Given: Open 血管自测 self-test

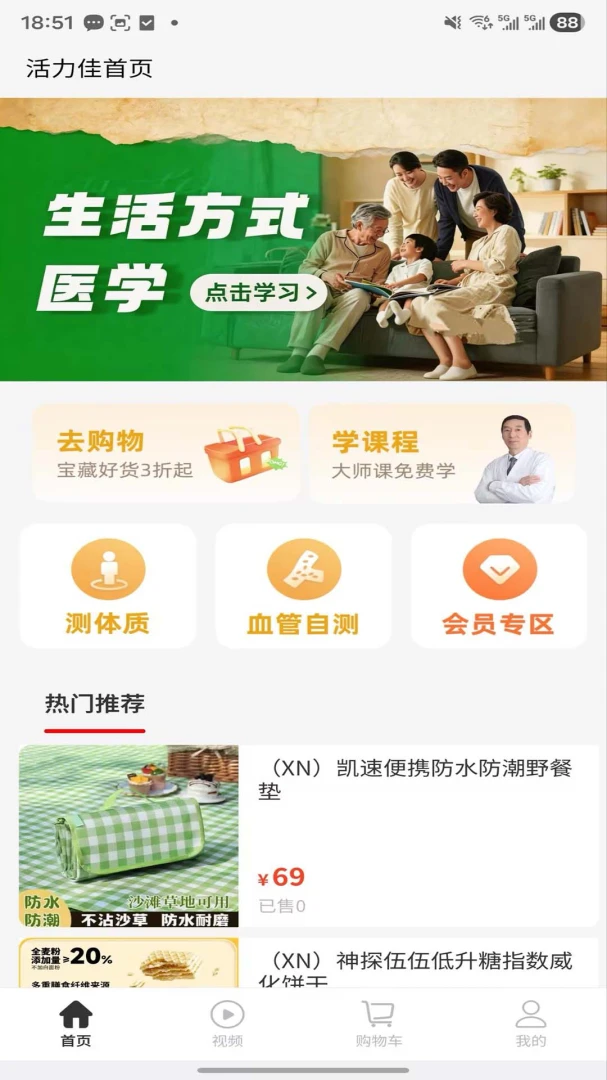Looking at the screenshot, I should click(x=304, y=586).
